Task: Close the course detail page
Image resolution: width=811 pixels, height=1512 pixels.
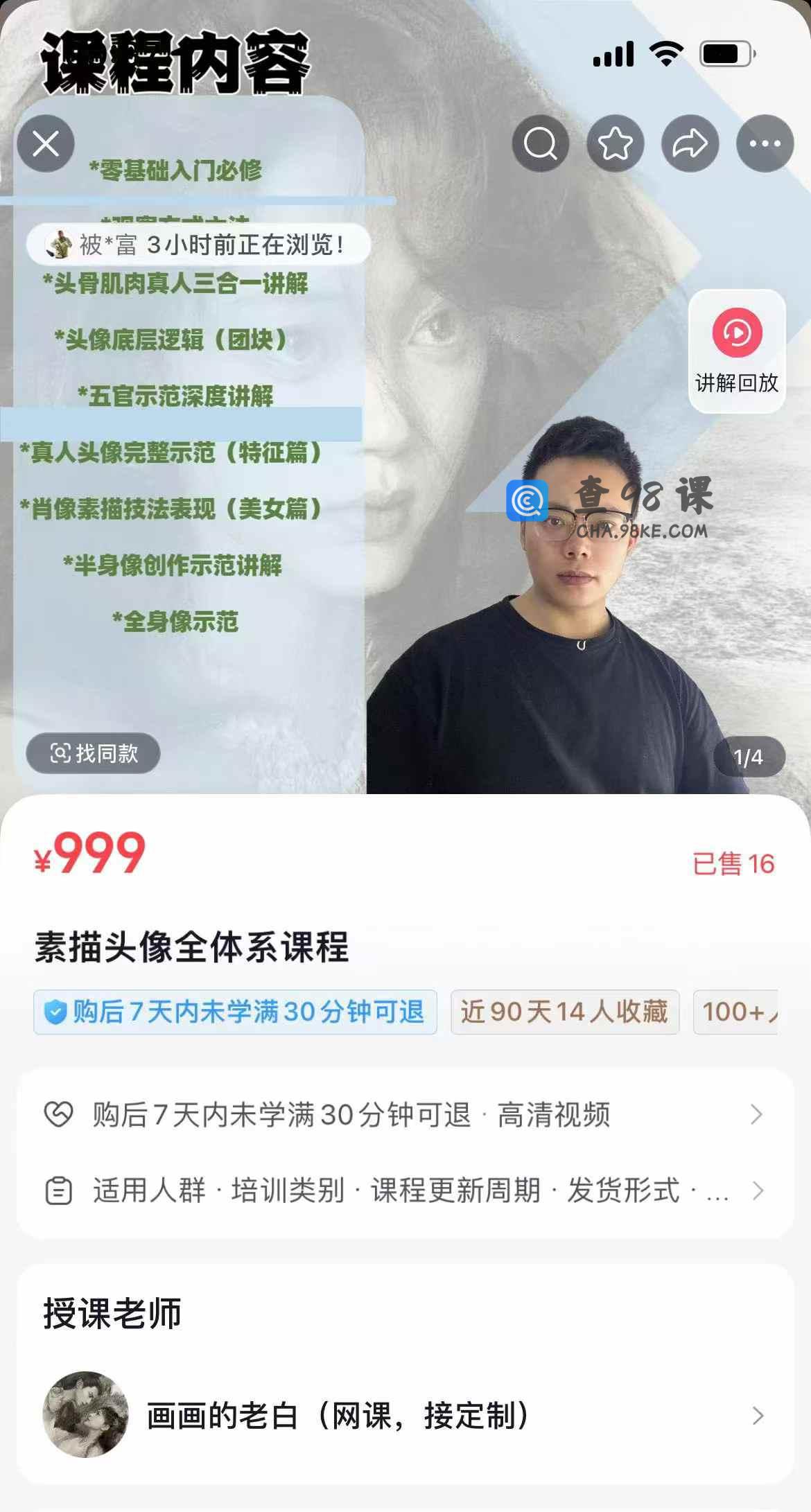Action: pyautogui.click(x=46, y=144)
